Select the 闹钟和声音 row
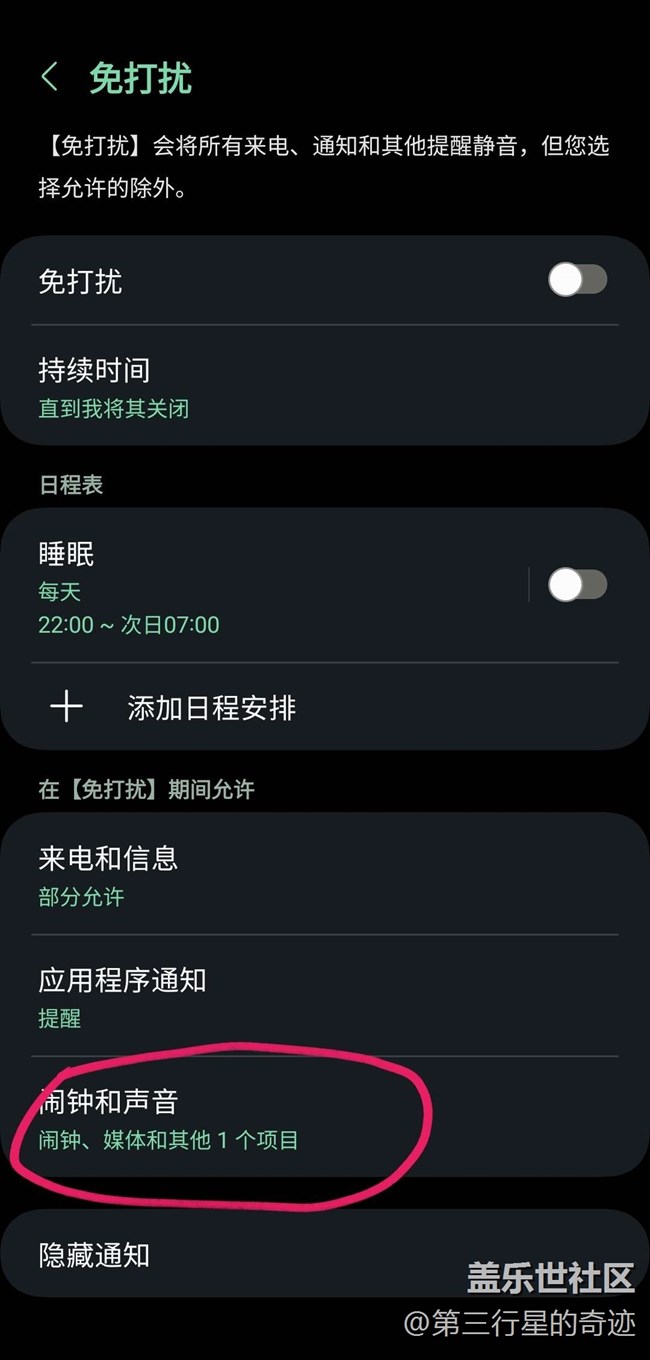650x1360 pixels. 300,1119
